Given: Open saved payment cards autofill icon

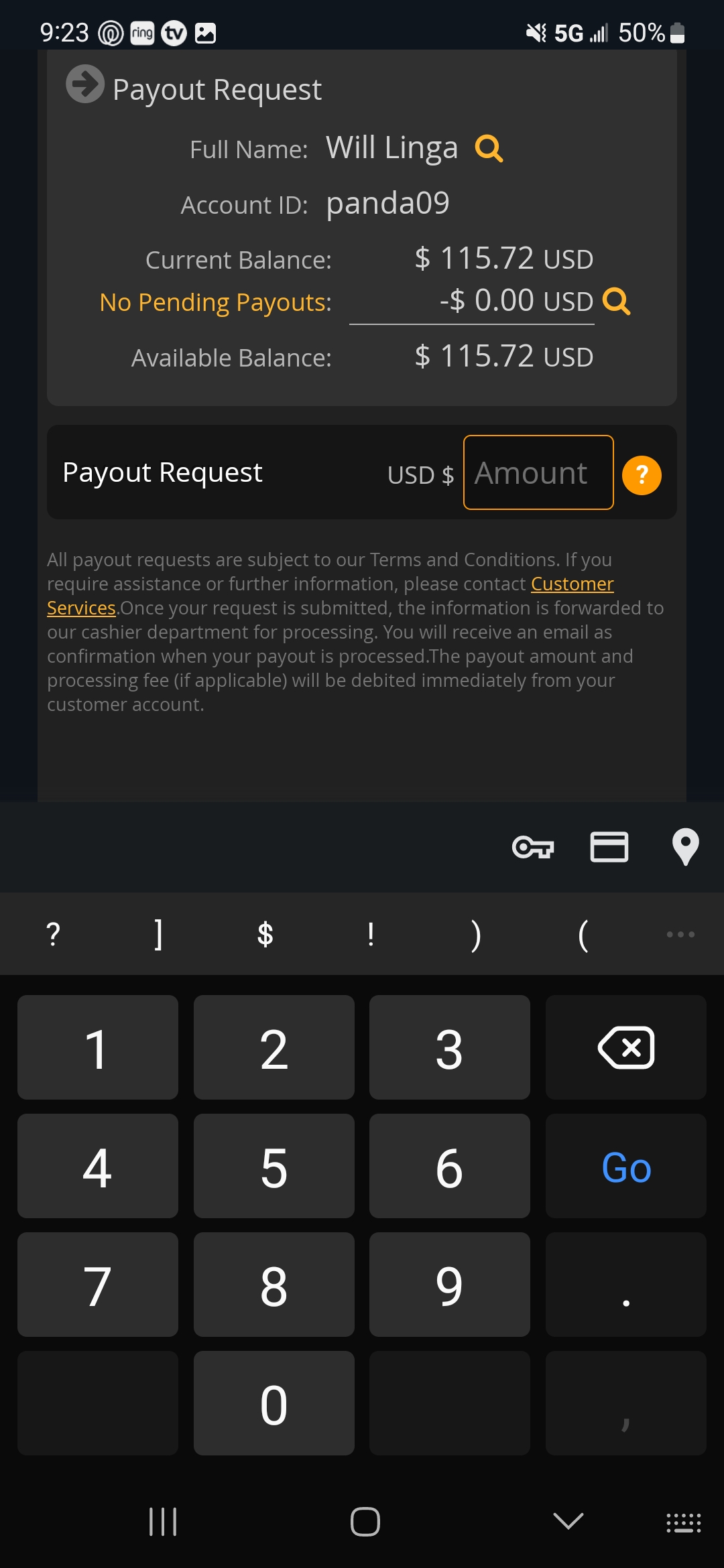Looking at the screenshot, I should 609,847.
